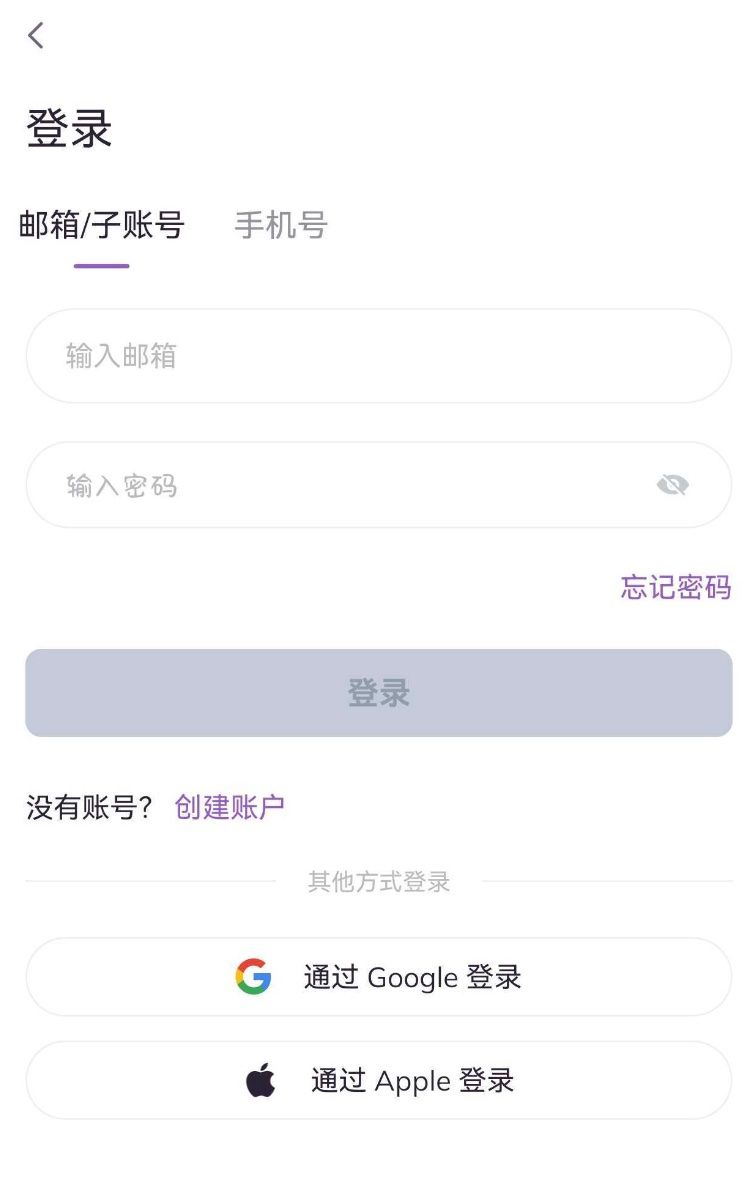This screenshot has width=756, height=1204.
Task: Sign in with 通过 Google 登录
Action: click(x=378, y=977)
